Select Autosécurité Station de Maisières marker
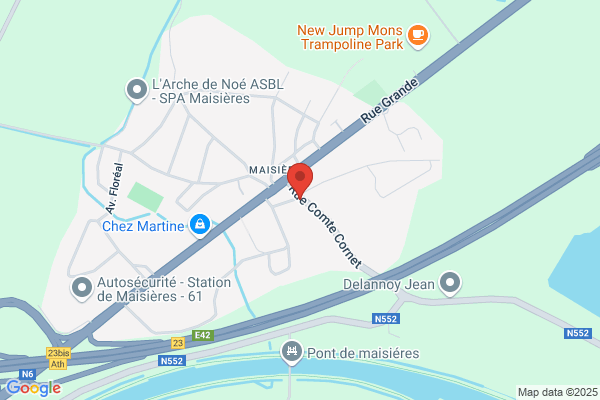The width and height of the screenshot is (600, 400). point(82,288)
